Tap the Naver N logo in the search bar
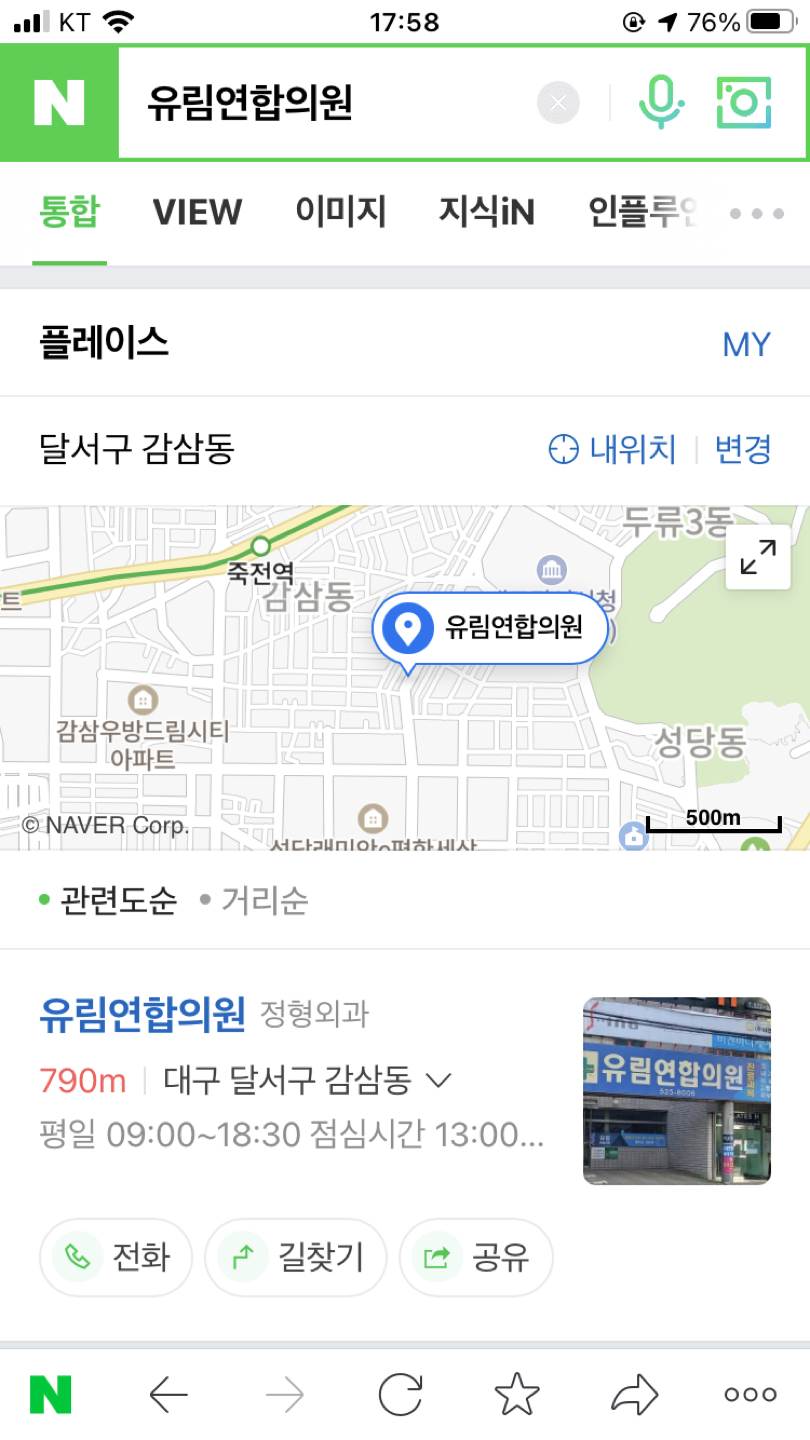The image size is (810, 1440). coord(59,103)
